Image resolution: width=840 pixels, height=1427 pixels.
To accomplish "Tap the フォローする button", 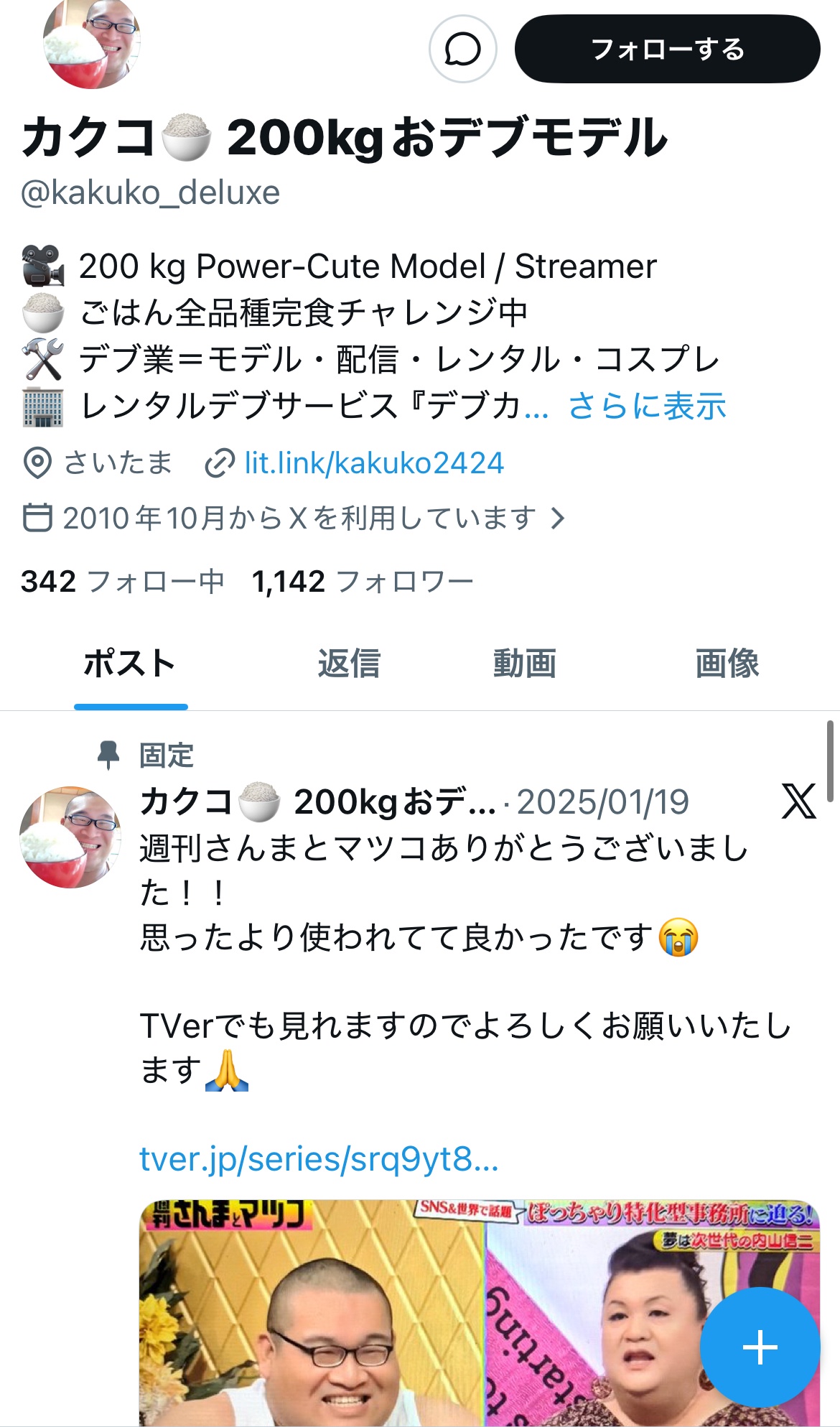I will (x=667, y=49).
